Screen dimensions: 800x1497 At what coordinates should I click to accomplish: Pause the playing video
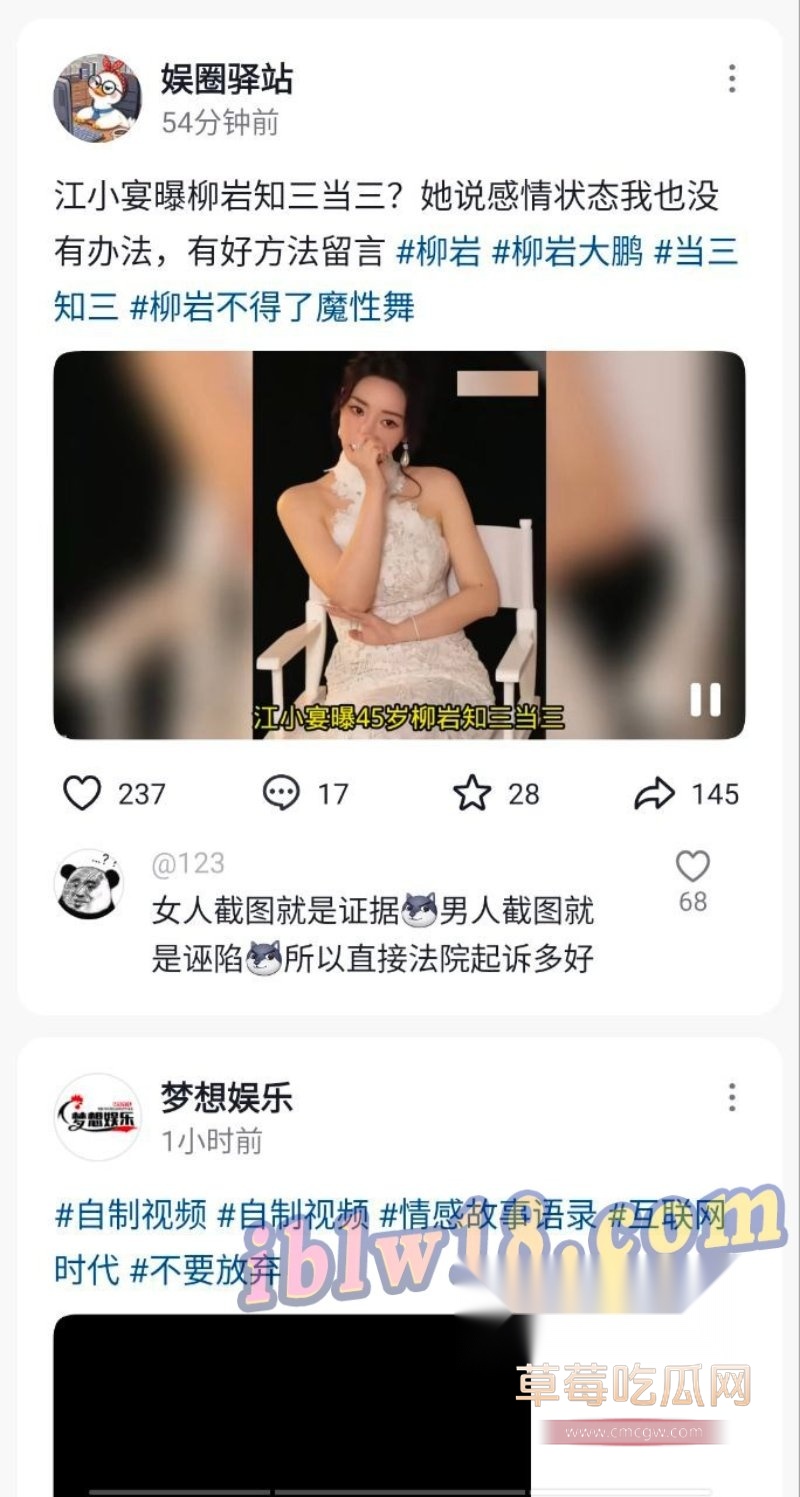(705, 699)
